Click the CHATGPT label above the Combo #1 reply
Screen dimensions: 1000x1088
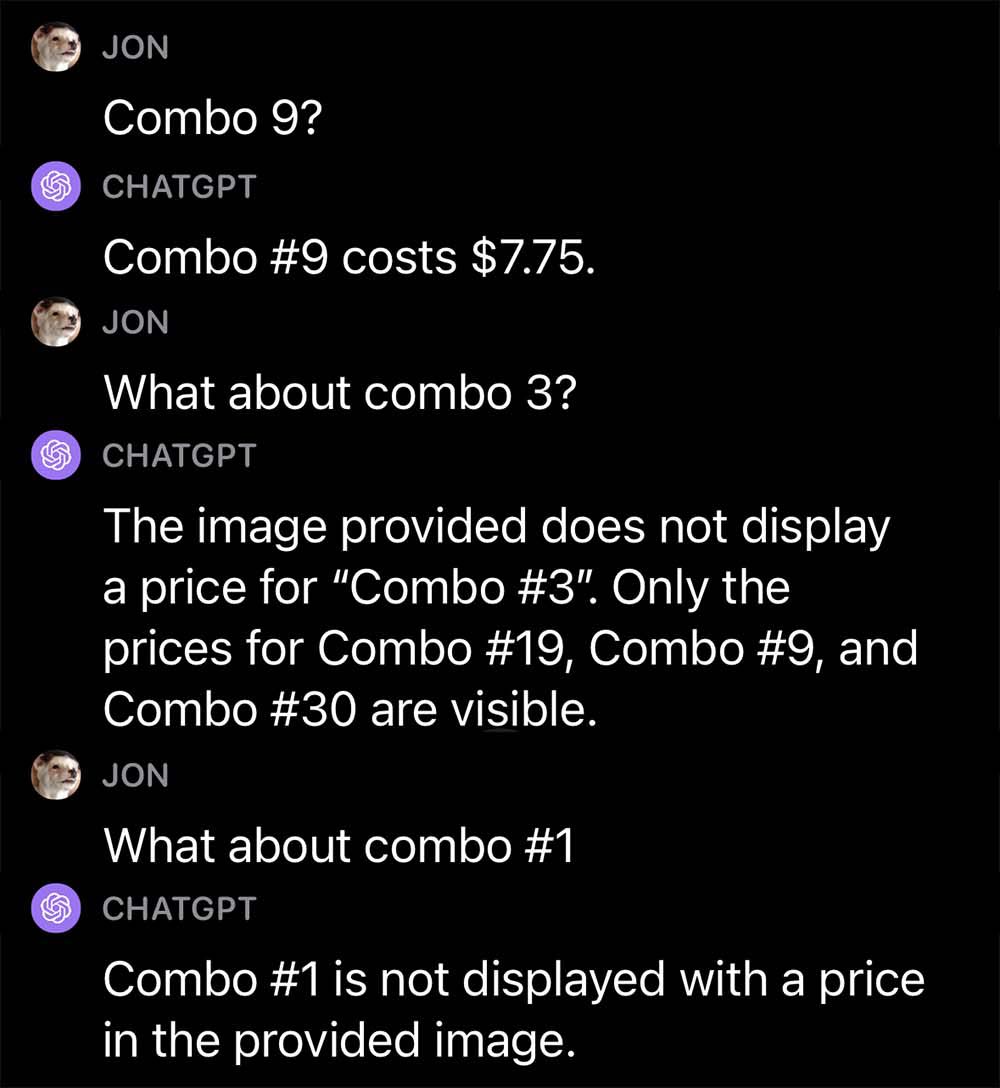178,909
